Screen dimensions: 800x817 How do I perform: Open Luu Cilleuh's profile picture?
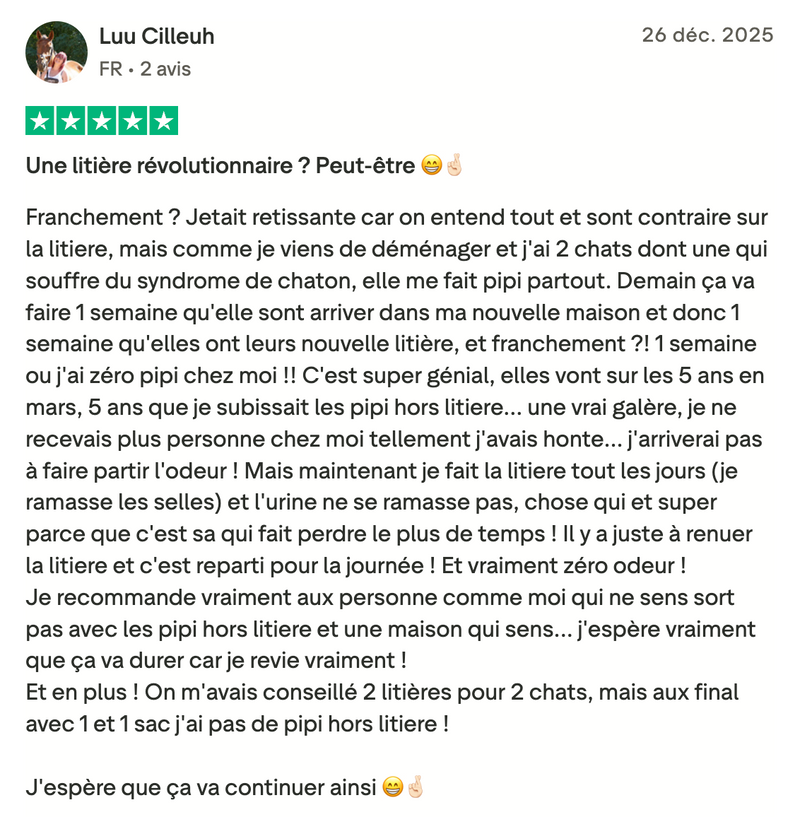[x=56, y=52]
